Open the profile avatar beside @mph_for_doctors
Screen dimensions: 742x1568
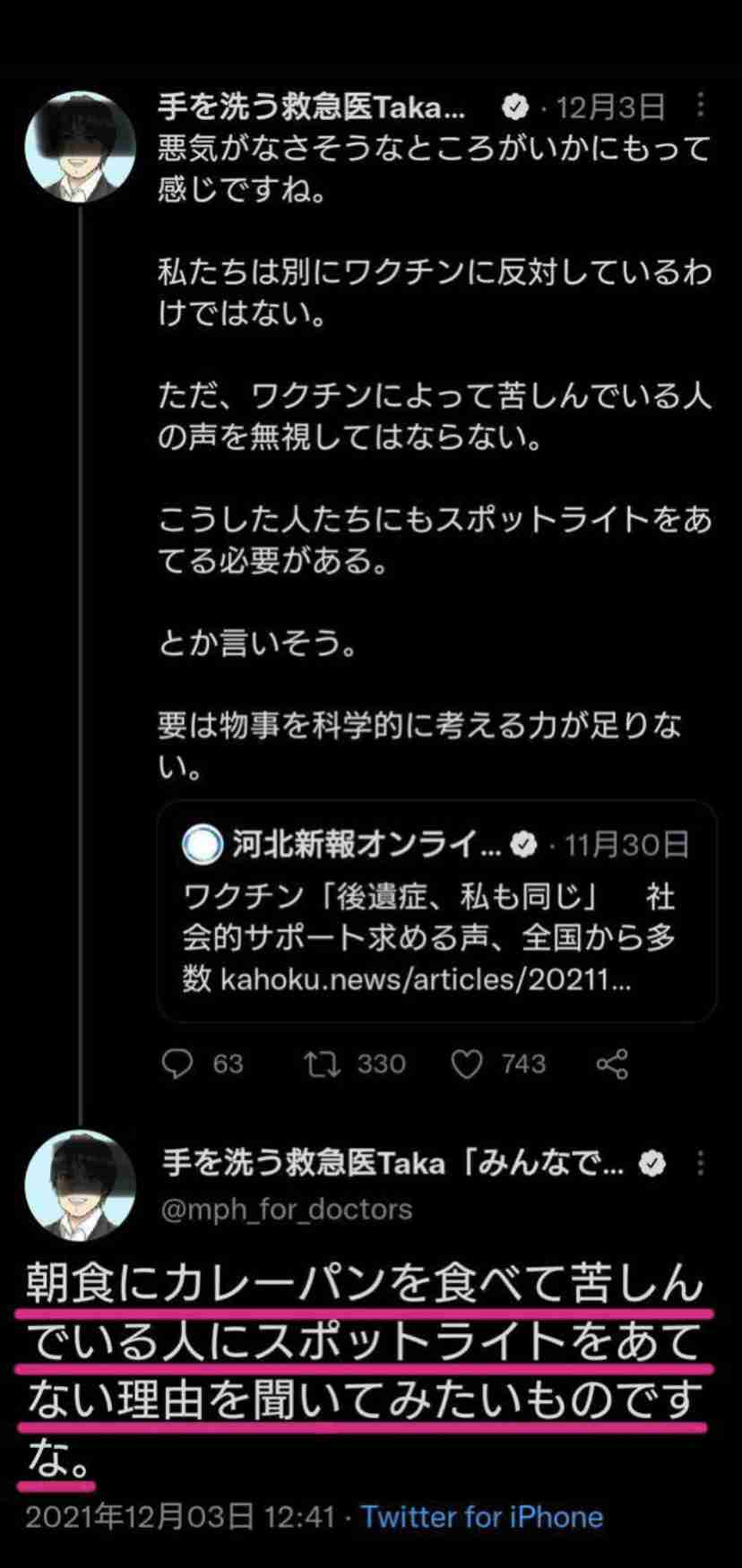[80, 1185]
